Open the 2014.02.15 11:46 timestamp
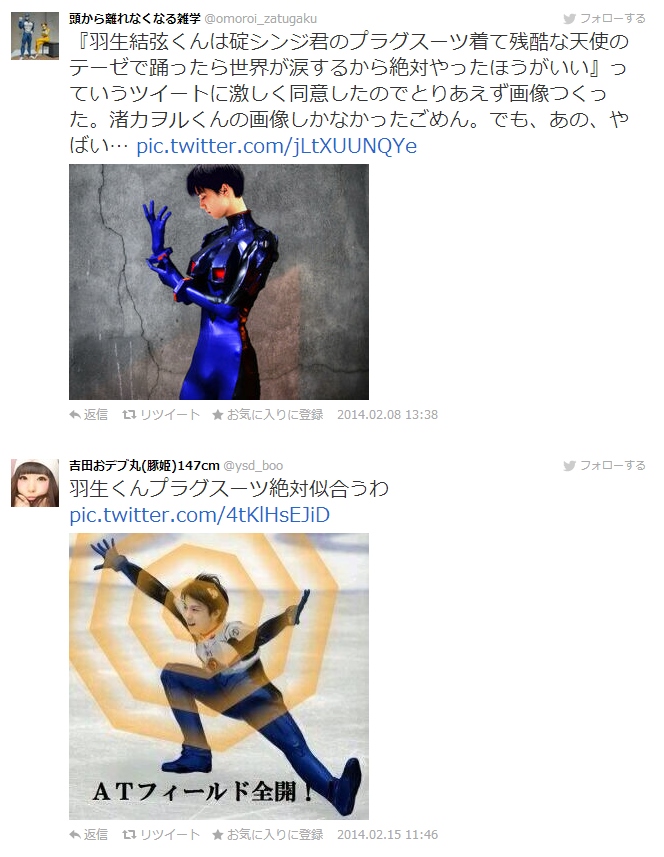 pos(387,834)
